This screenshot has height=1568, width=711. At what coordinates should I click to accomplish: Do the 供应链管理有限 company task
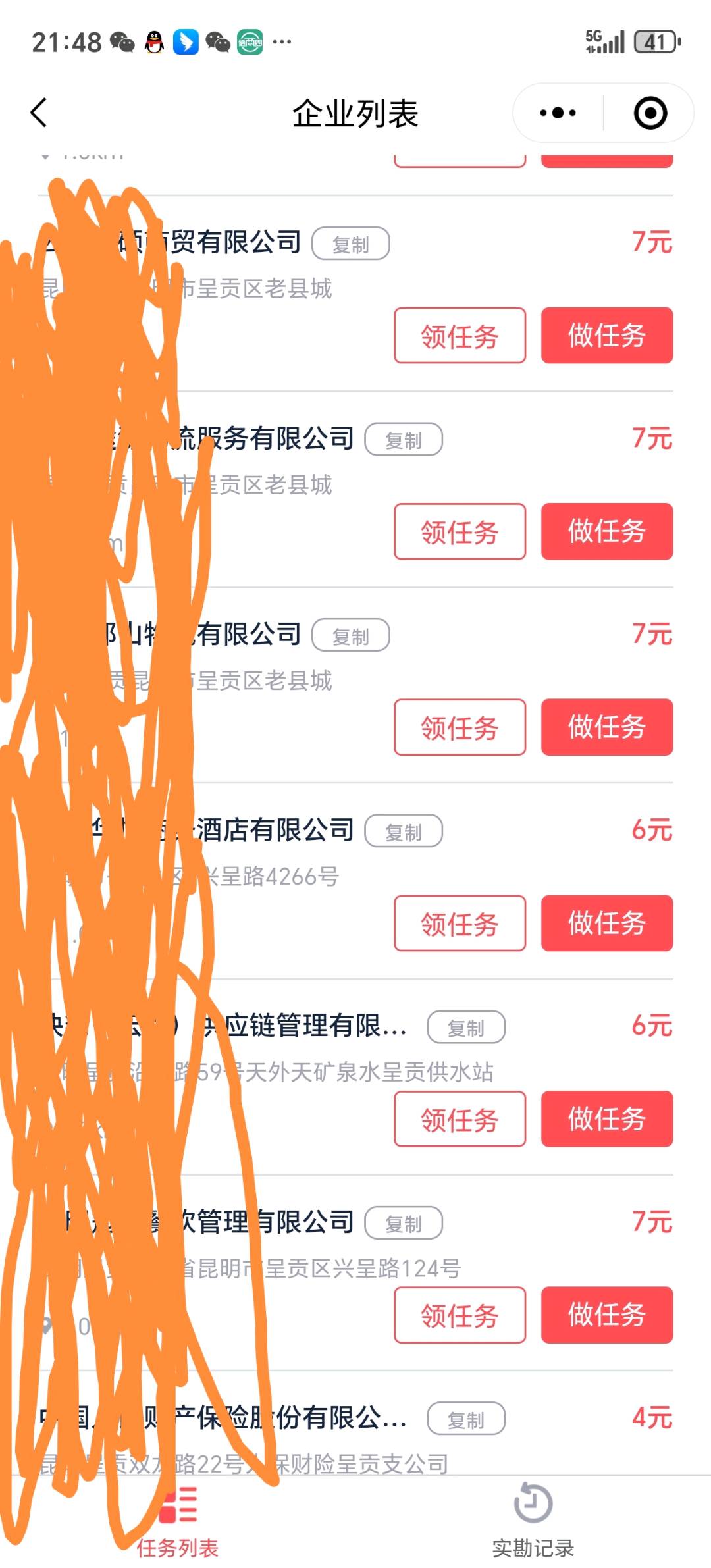coord(607,1119)
